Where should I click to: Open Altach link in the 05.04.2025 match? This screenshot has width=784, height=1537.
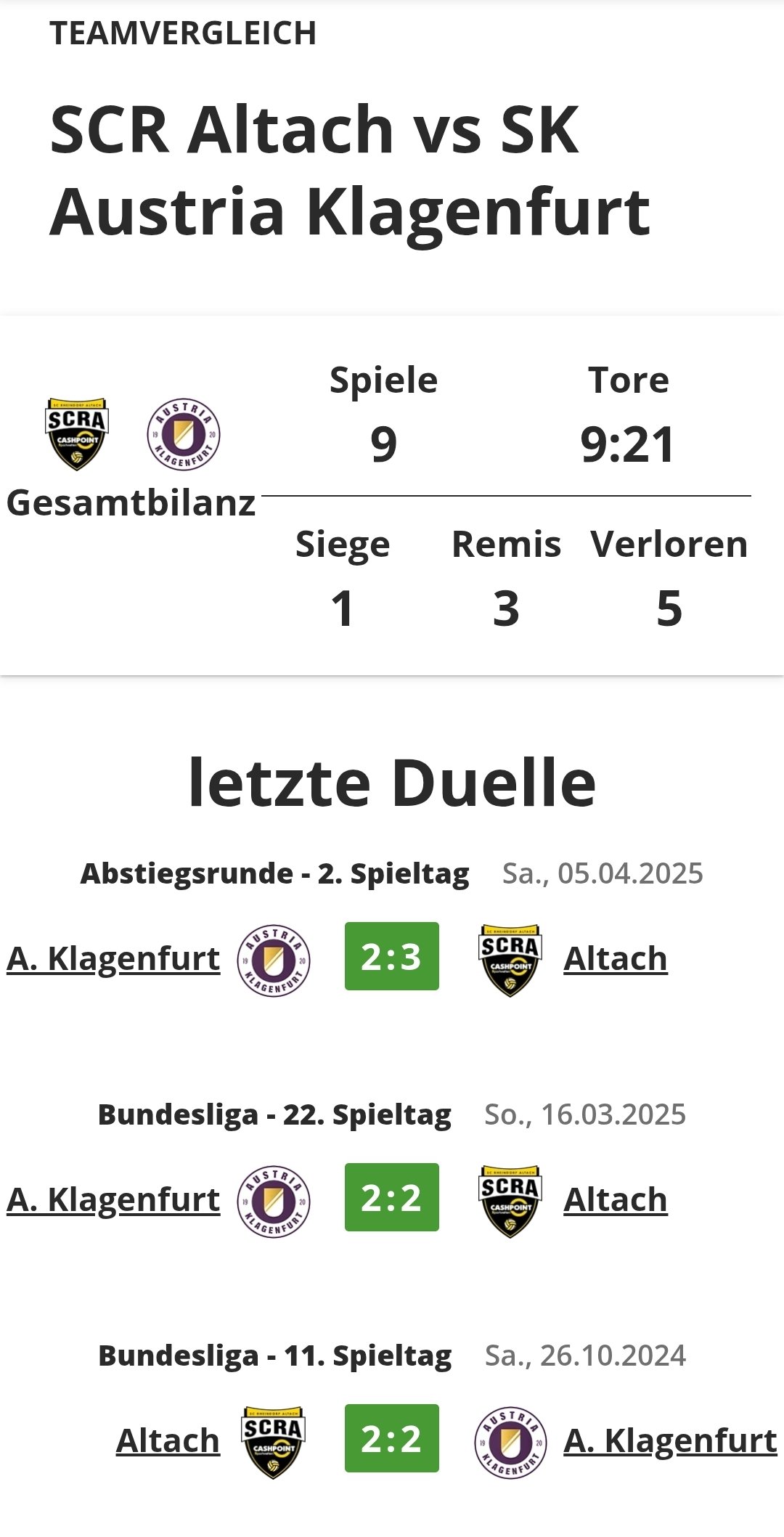pos(616,958)
